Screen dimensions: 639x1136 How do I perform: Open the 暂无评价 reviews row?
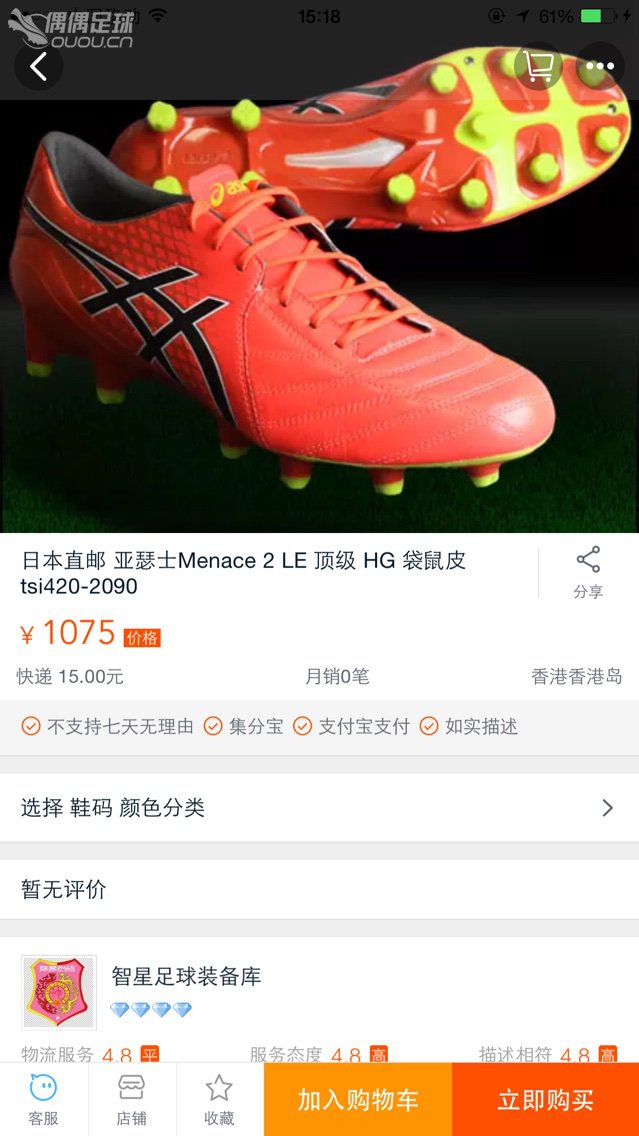(x=319, y=889)
